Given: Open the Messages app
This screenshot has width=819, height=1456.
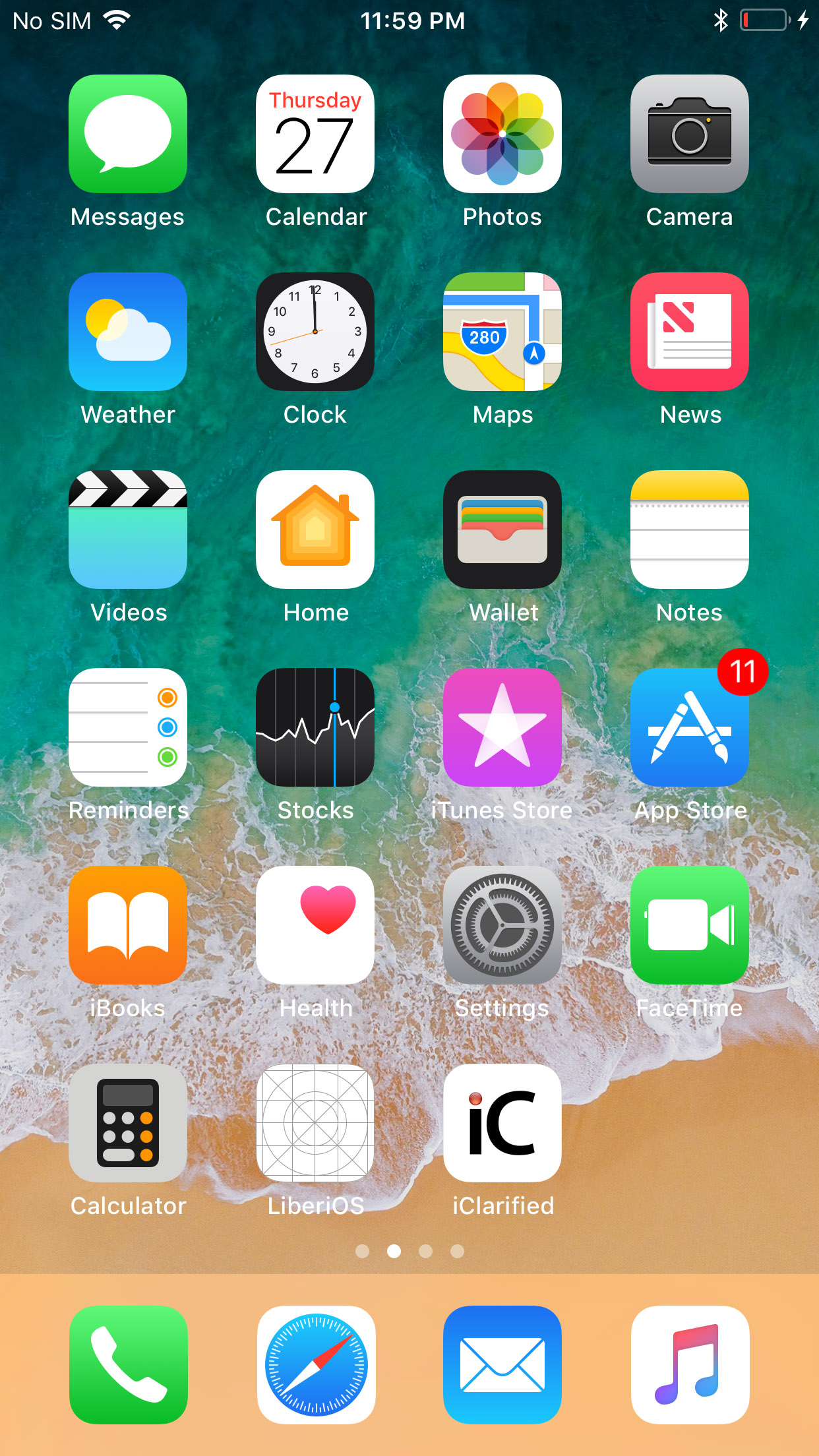Looking at the screenshot, I should pyautogui.click(x=128, y=134).
